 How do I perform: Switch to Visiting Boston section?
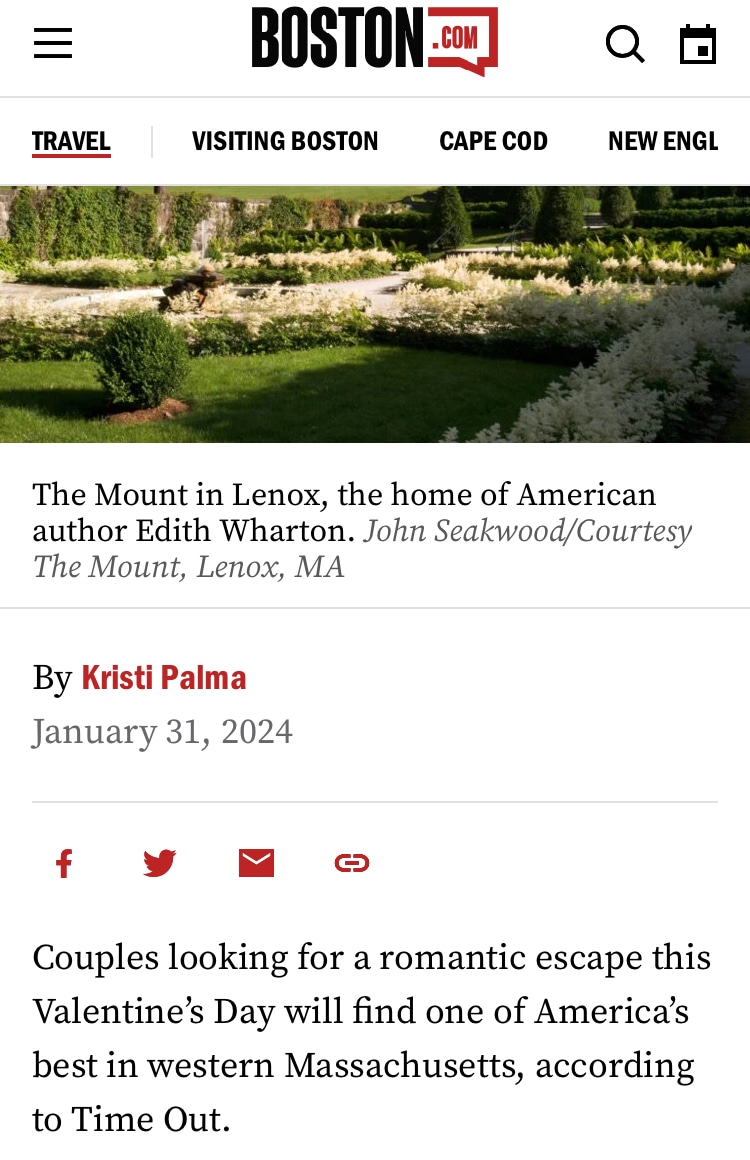[285, 141]
